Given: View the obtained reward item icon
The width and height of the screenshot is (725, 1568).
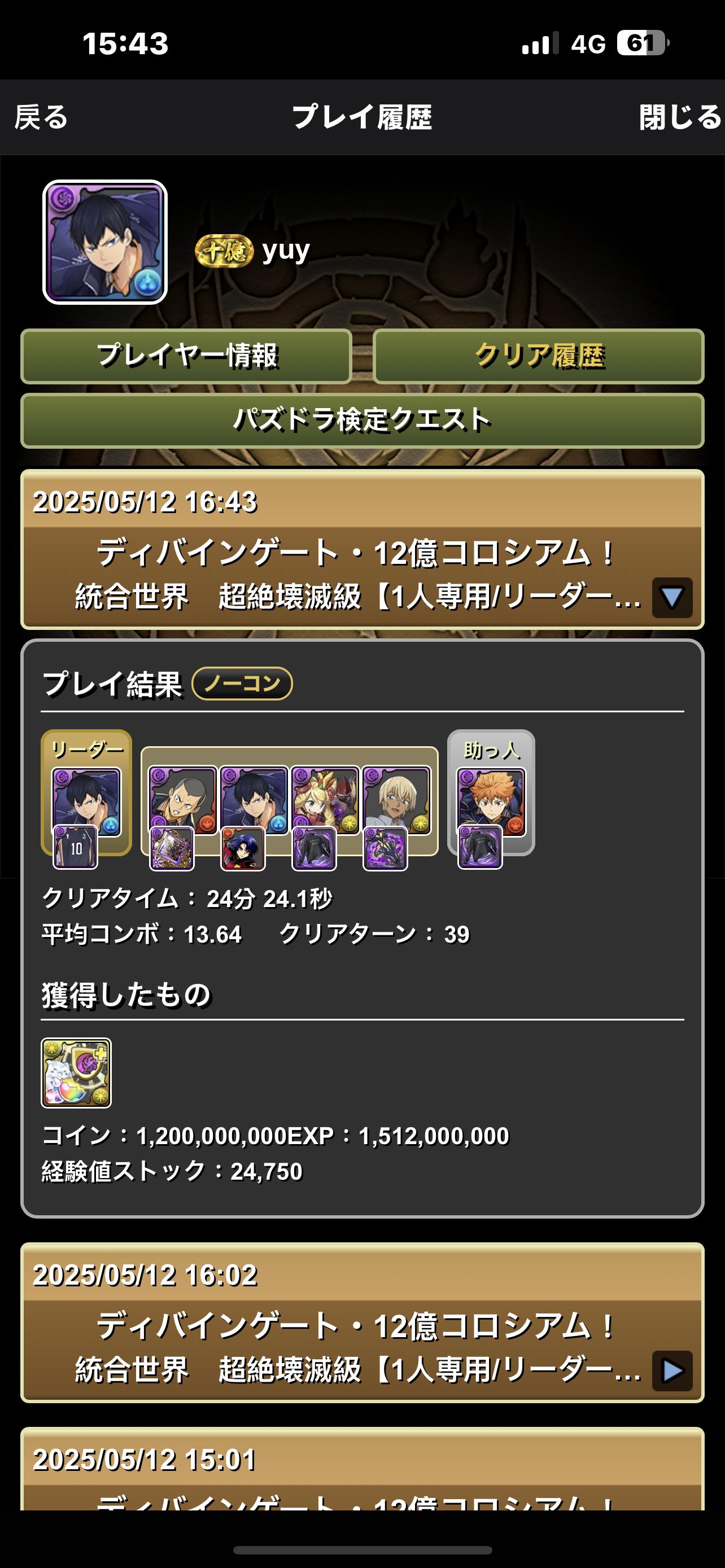Looking at the screenshot, I should (x=76, y=1073).
